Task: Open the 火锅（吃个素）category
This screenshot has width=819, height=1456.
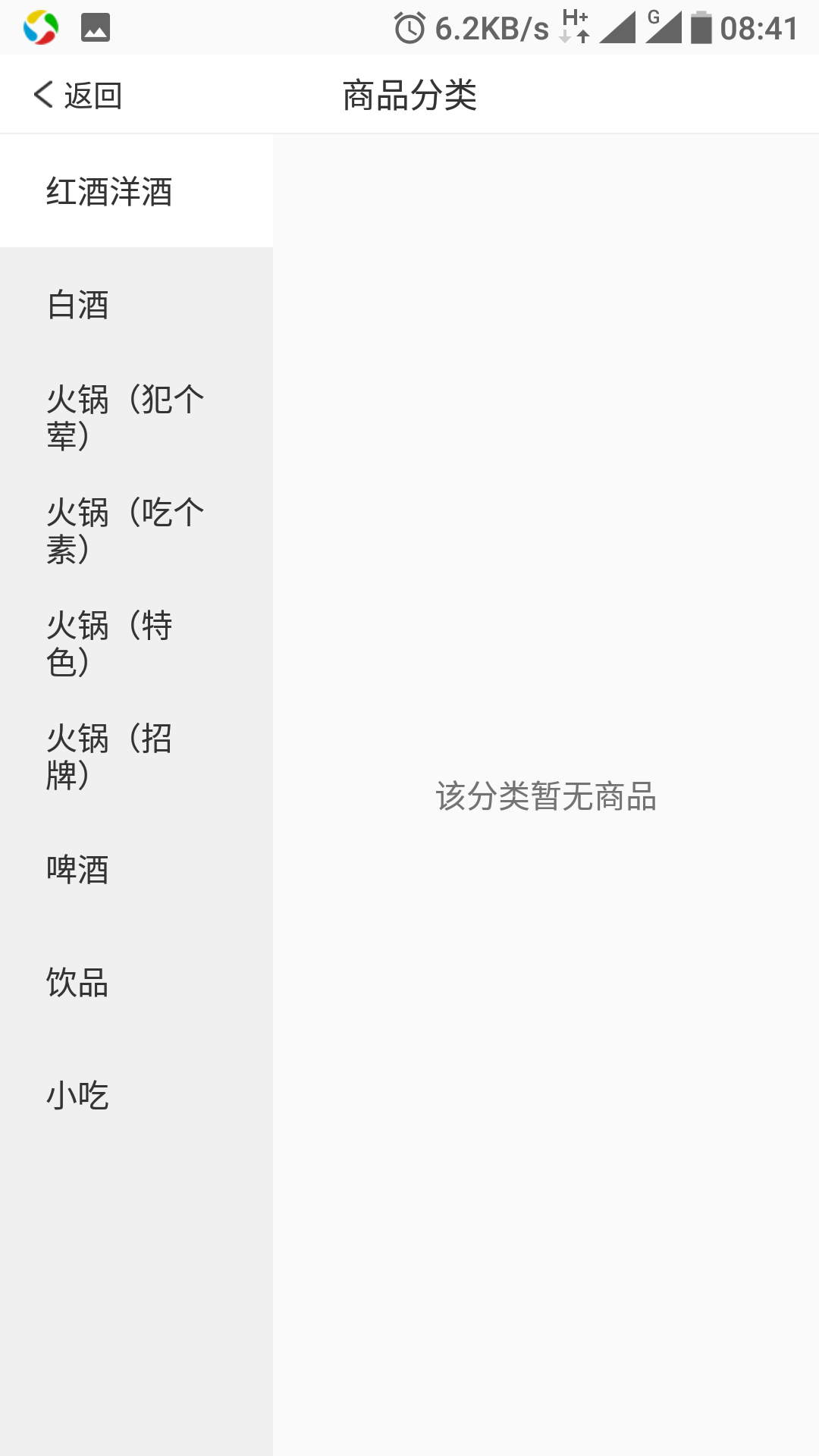Action: (x=136, y=530)
